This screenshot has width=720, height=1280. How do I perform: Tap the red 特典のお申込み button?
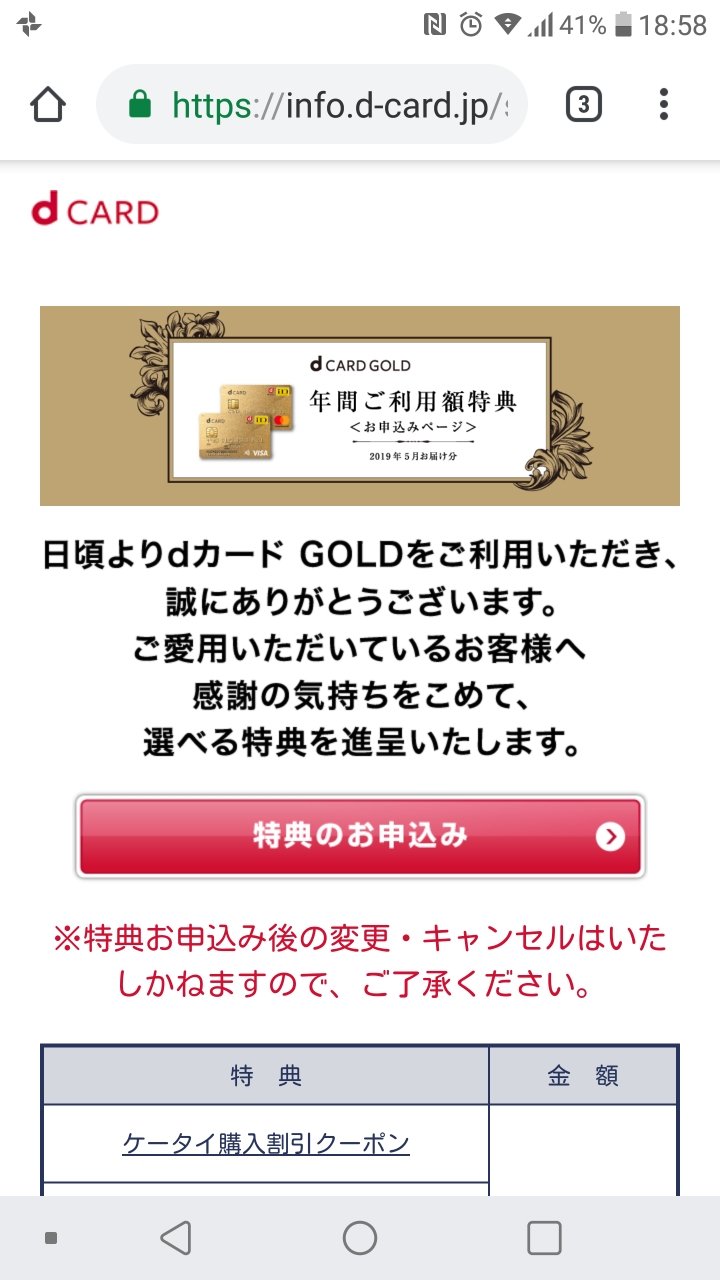[360, 837]
